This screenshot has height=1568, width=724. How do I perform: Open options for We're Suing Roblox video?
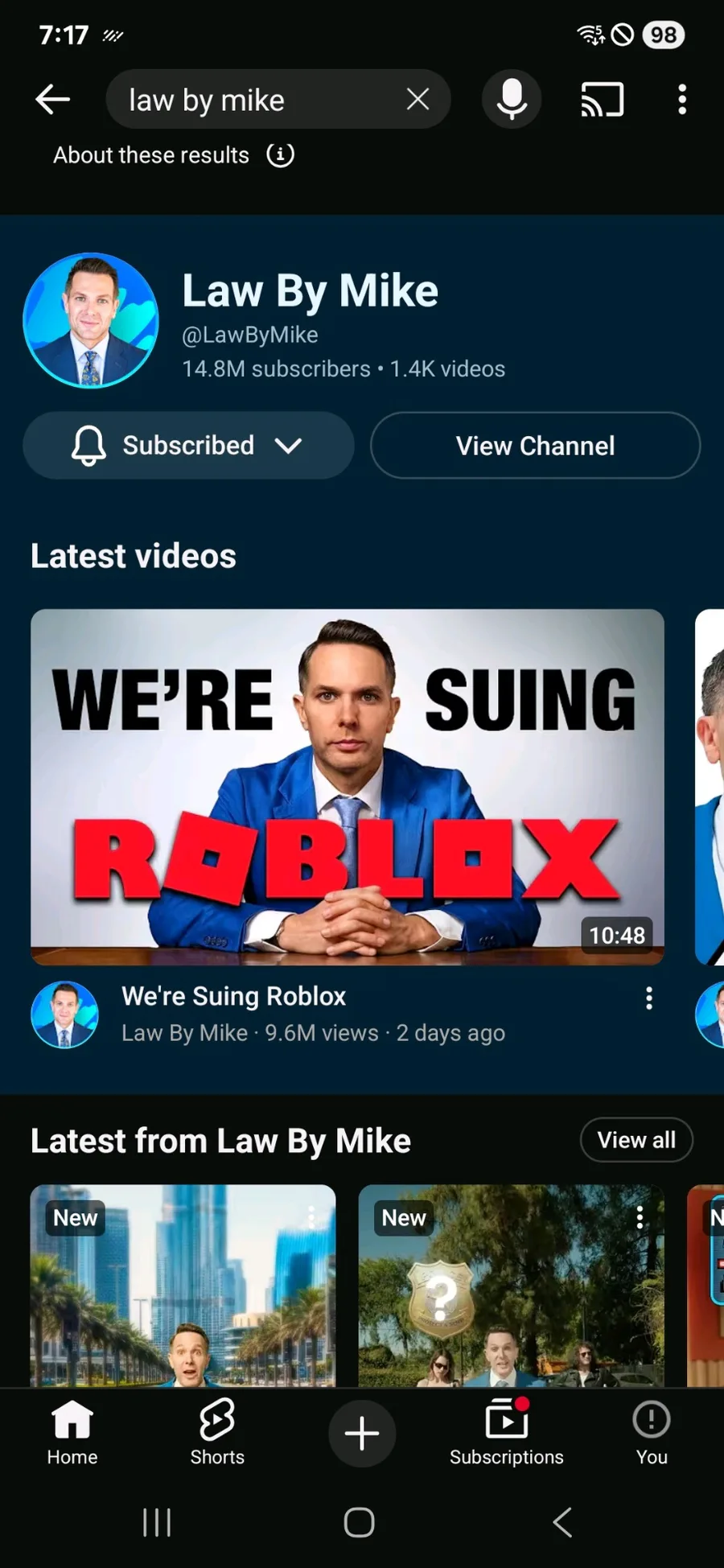point(649,998)
